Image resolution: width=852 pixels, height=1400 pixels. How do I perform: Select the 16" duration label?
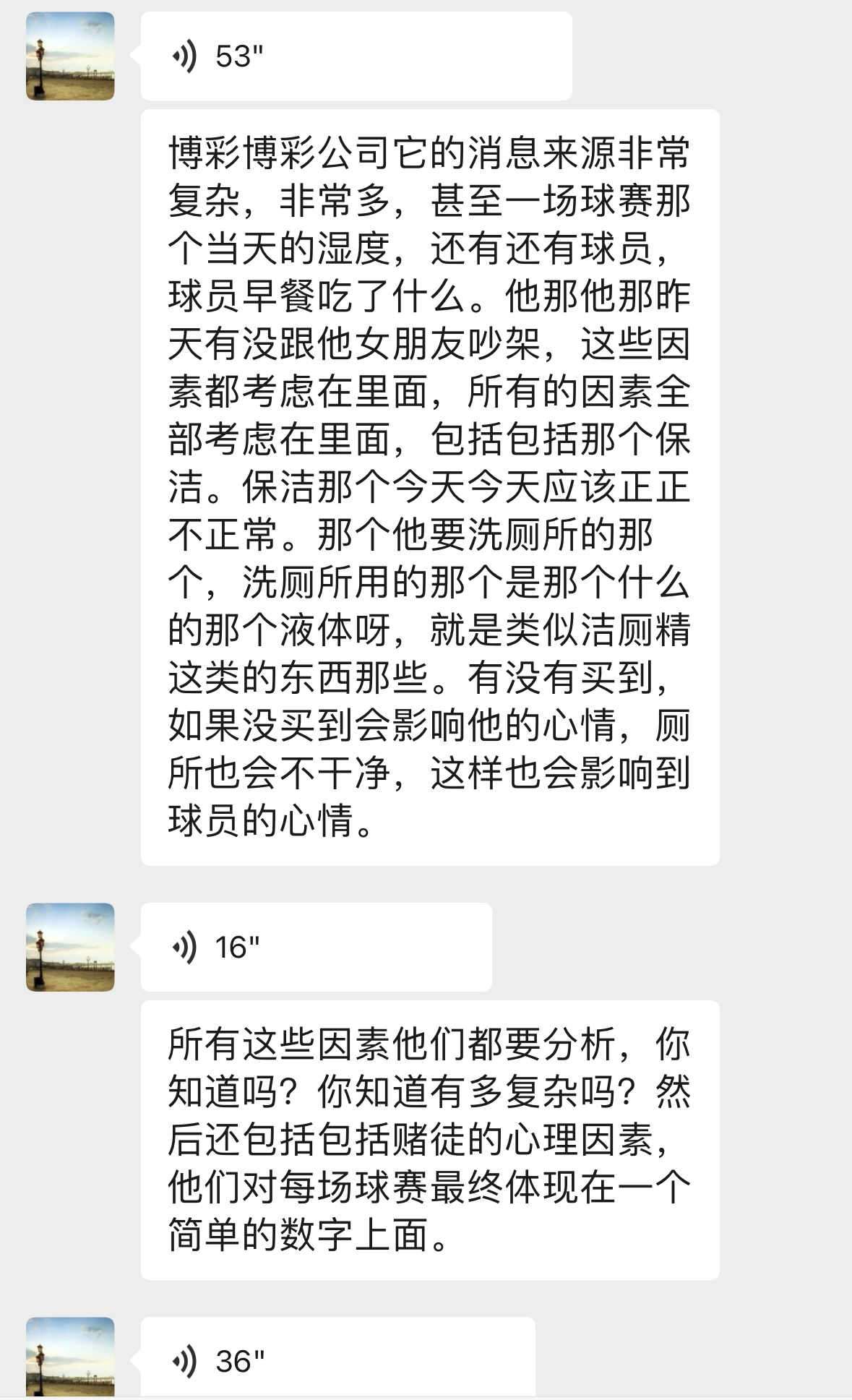pyautogui.click(x=238, y=944)
